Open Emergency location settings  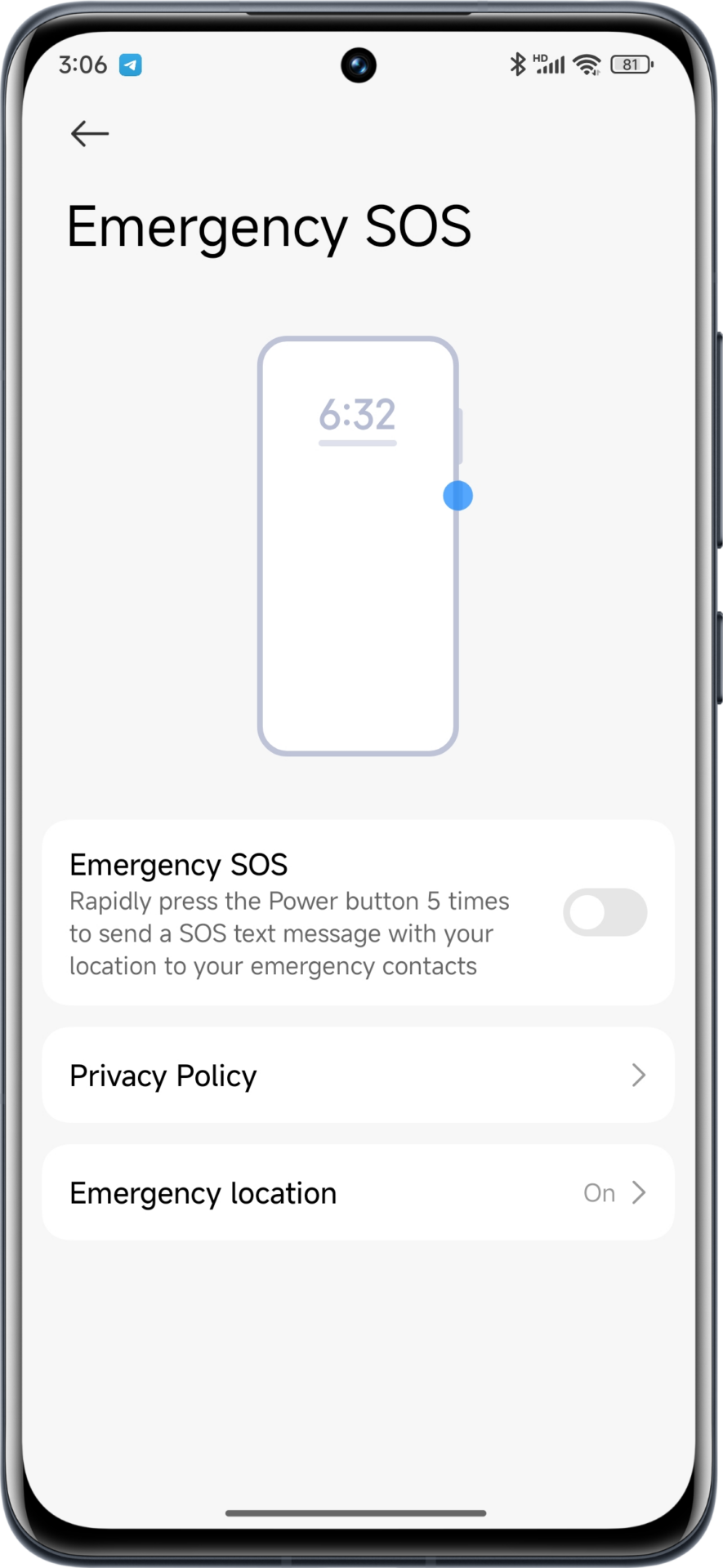coord(358,1193)
